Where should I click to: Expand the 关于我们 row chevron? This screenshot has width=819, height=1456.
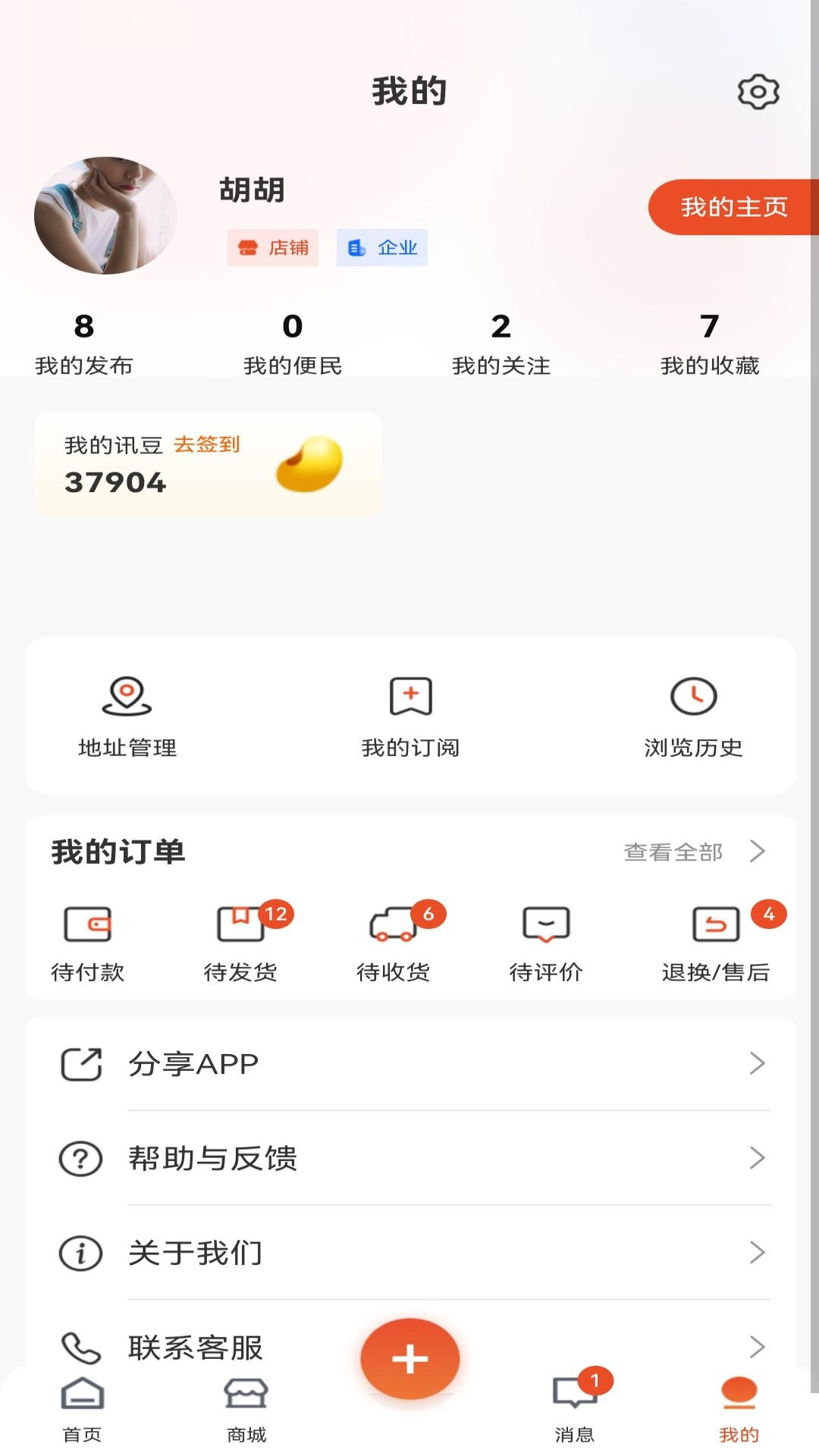click(758, 1254)
